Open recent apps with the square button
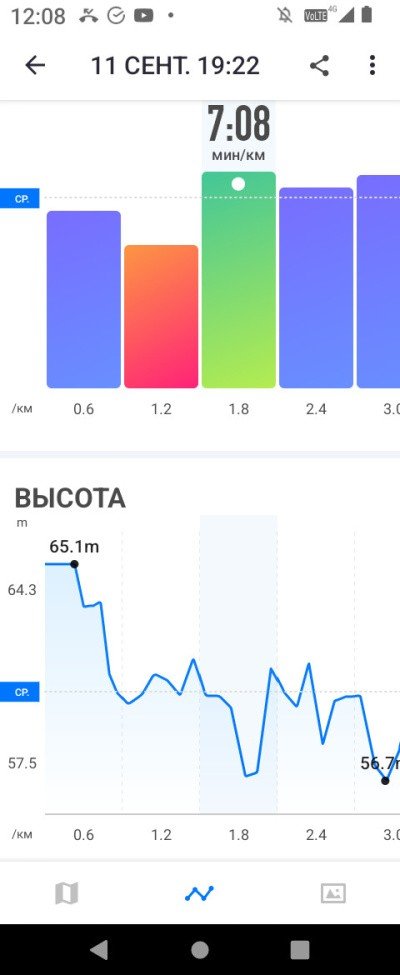Screen dimensions: 400x975 point(300,950)
